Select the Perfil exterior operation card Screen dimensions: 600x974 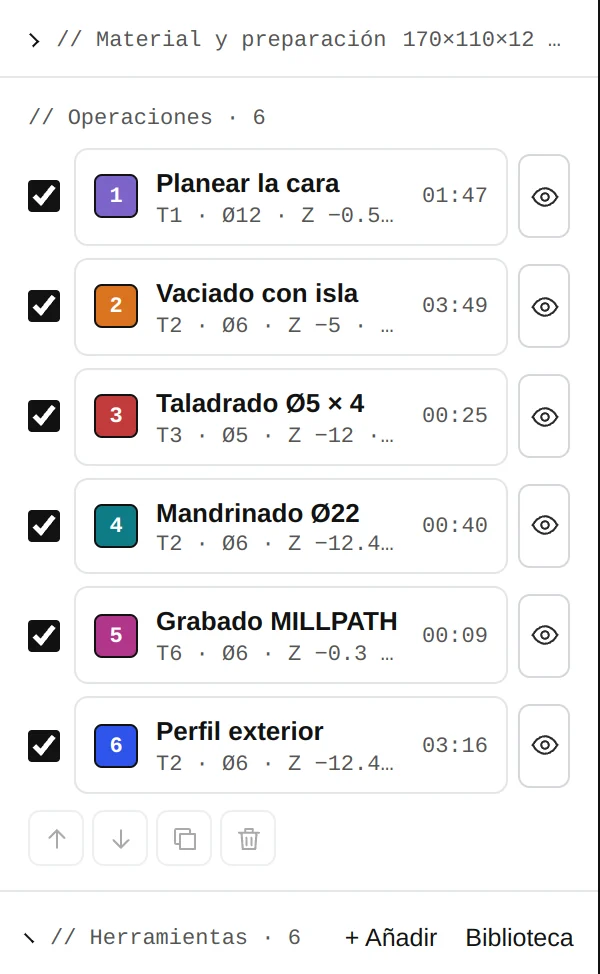pos(291,745)
